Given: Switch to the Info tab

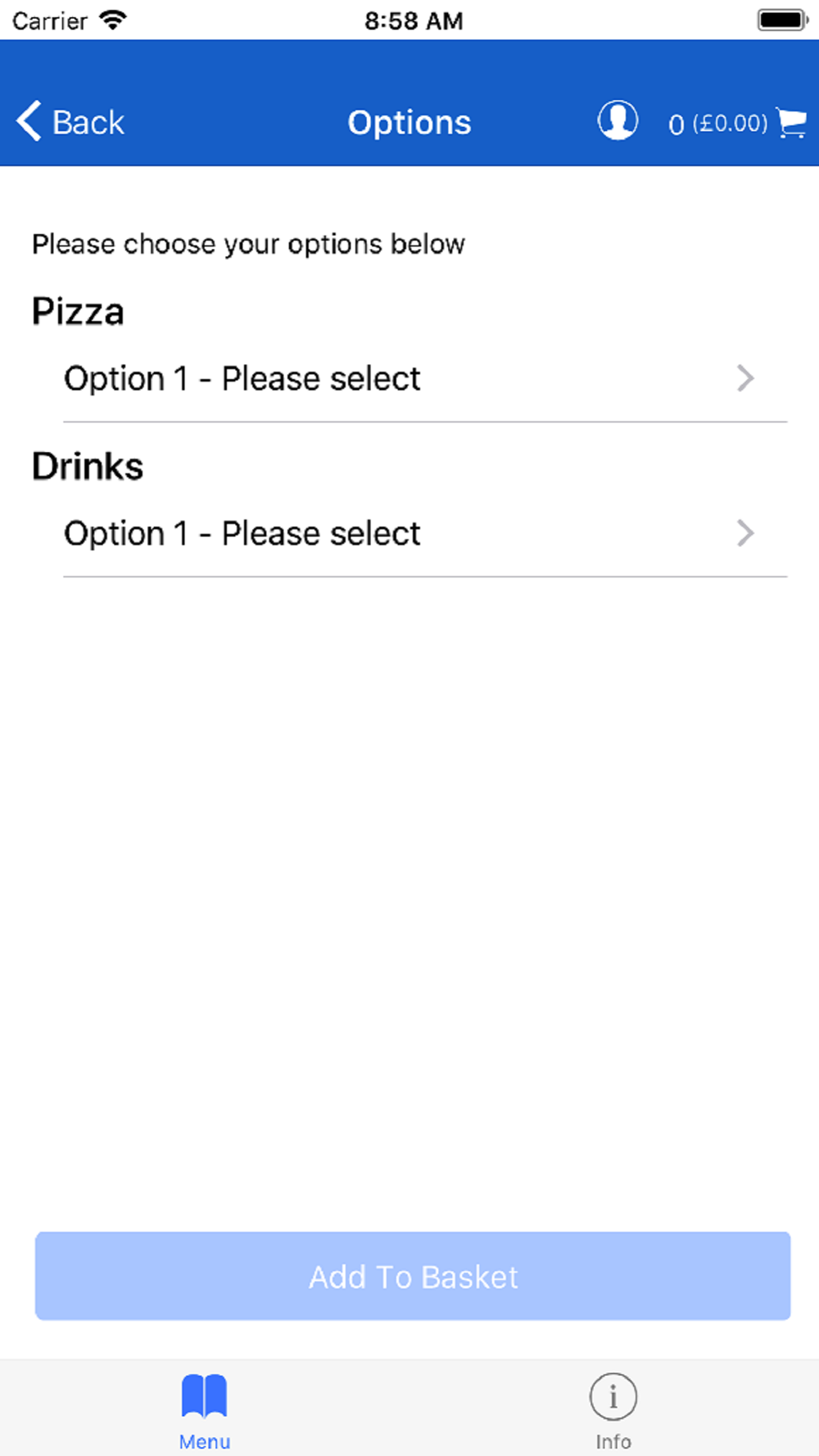Looking at the screenshot, I should [x=613, y=1410].
